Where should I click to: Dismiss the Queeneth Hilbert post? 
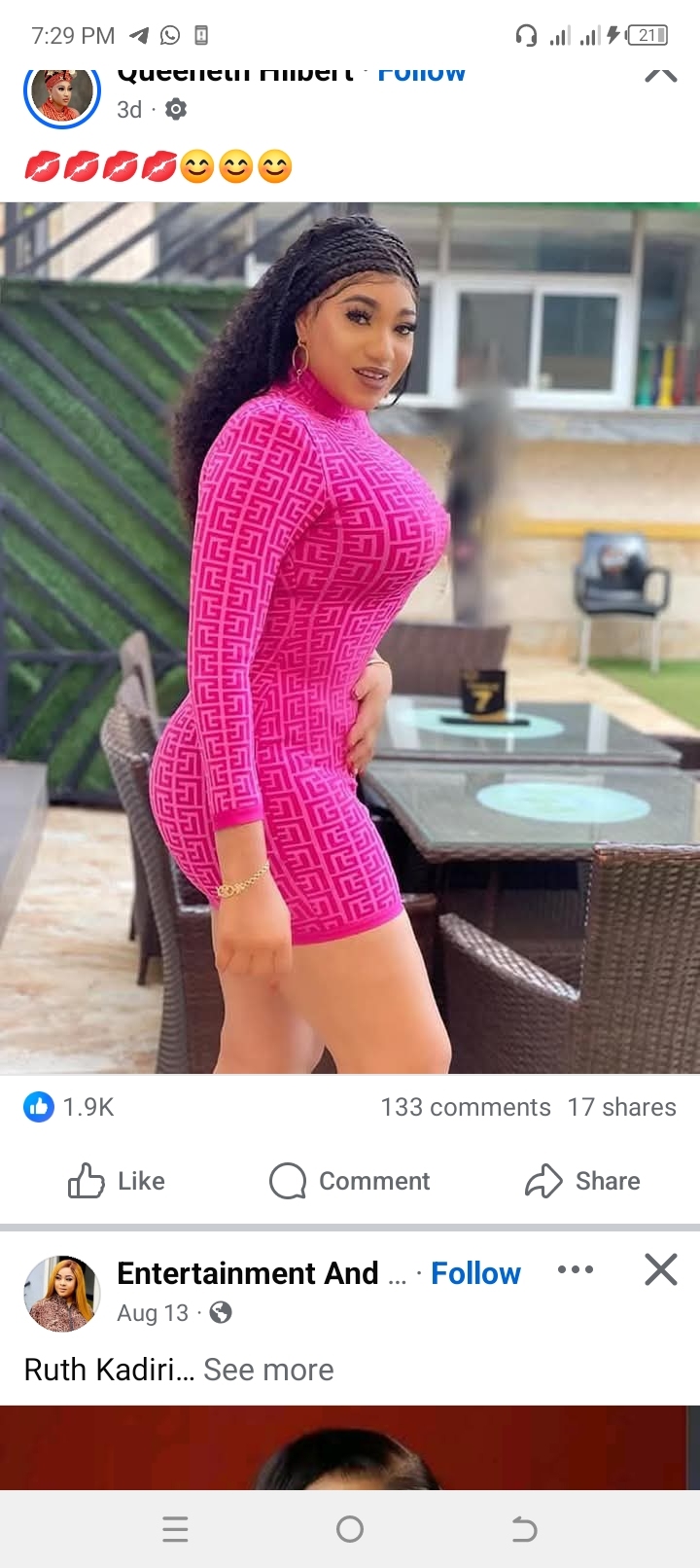click(x=660, y=74)
